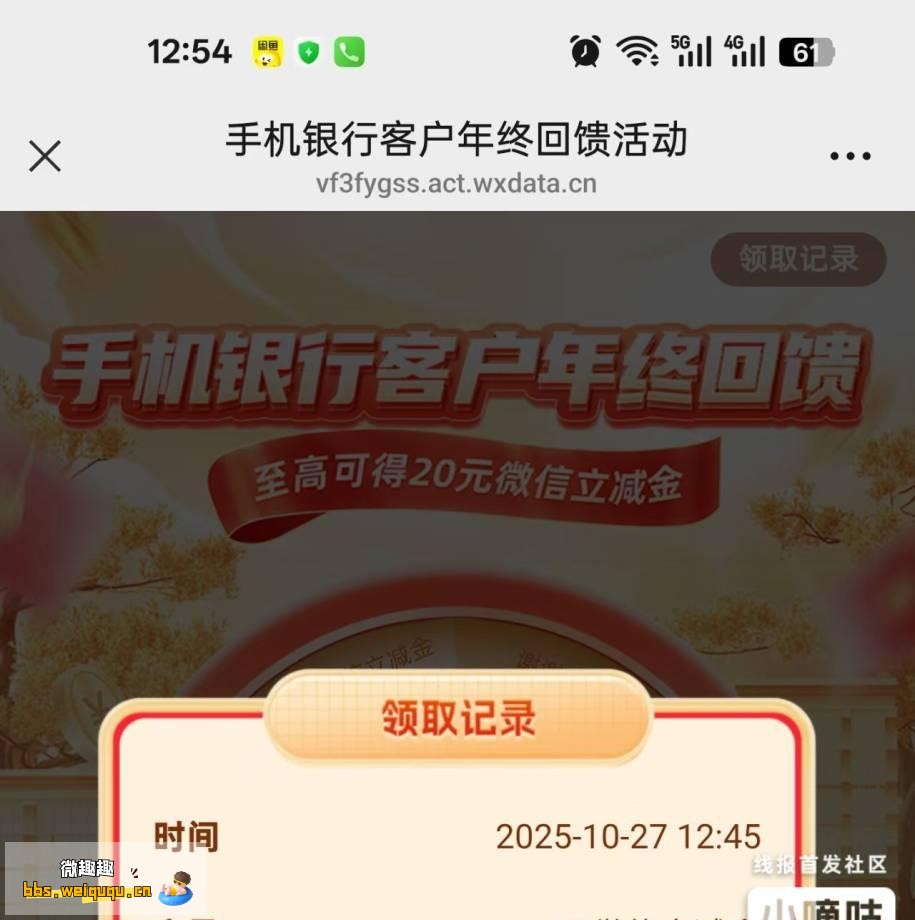
Task: Close the activity page with the X
Action: [45, 156]
